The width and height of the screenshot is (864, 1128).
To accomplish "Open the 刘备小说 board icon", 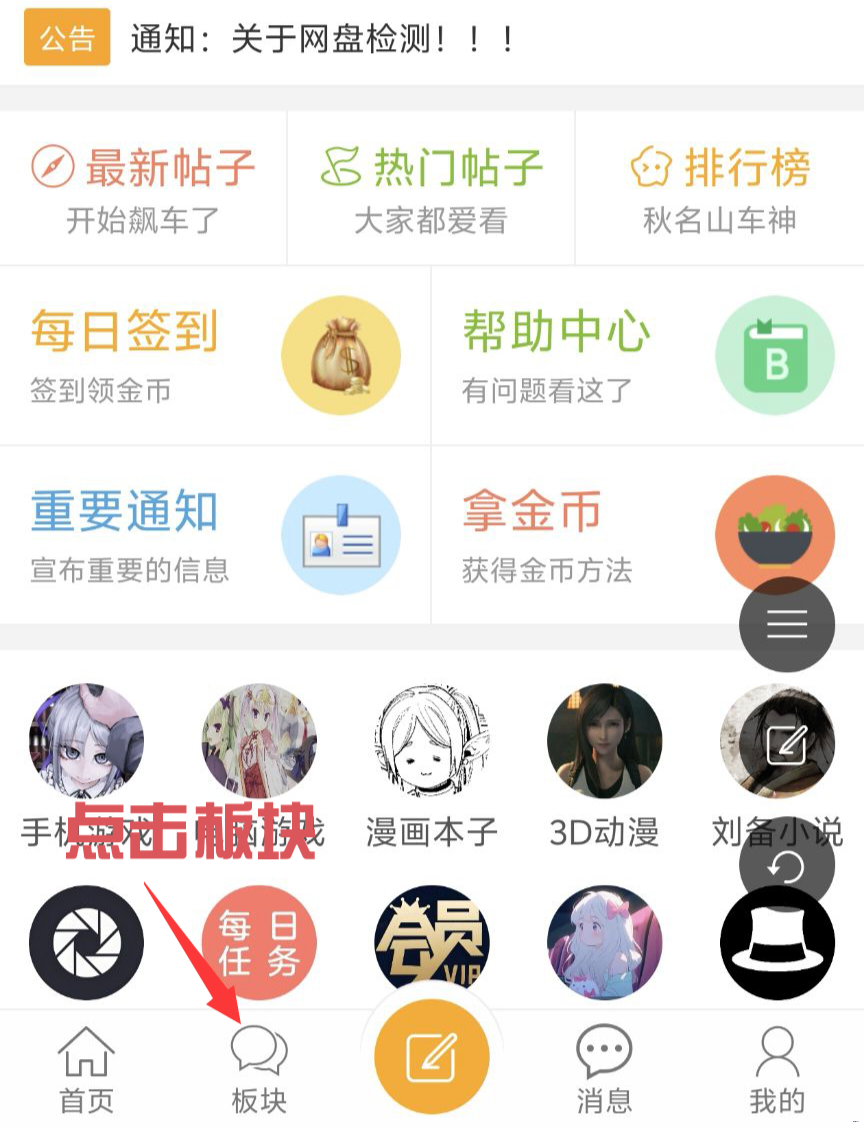I will [777, 741].
